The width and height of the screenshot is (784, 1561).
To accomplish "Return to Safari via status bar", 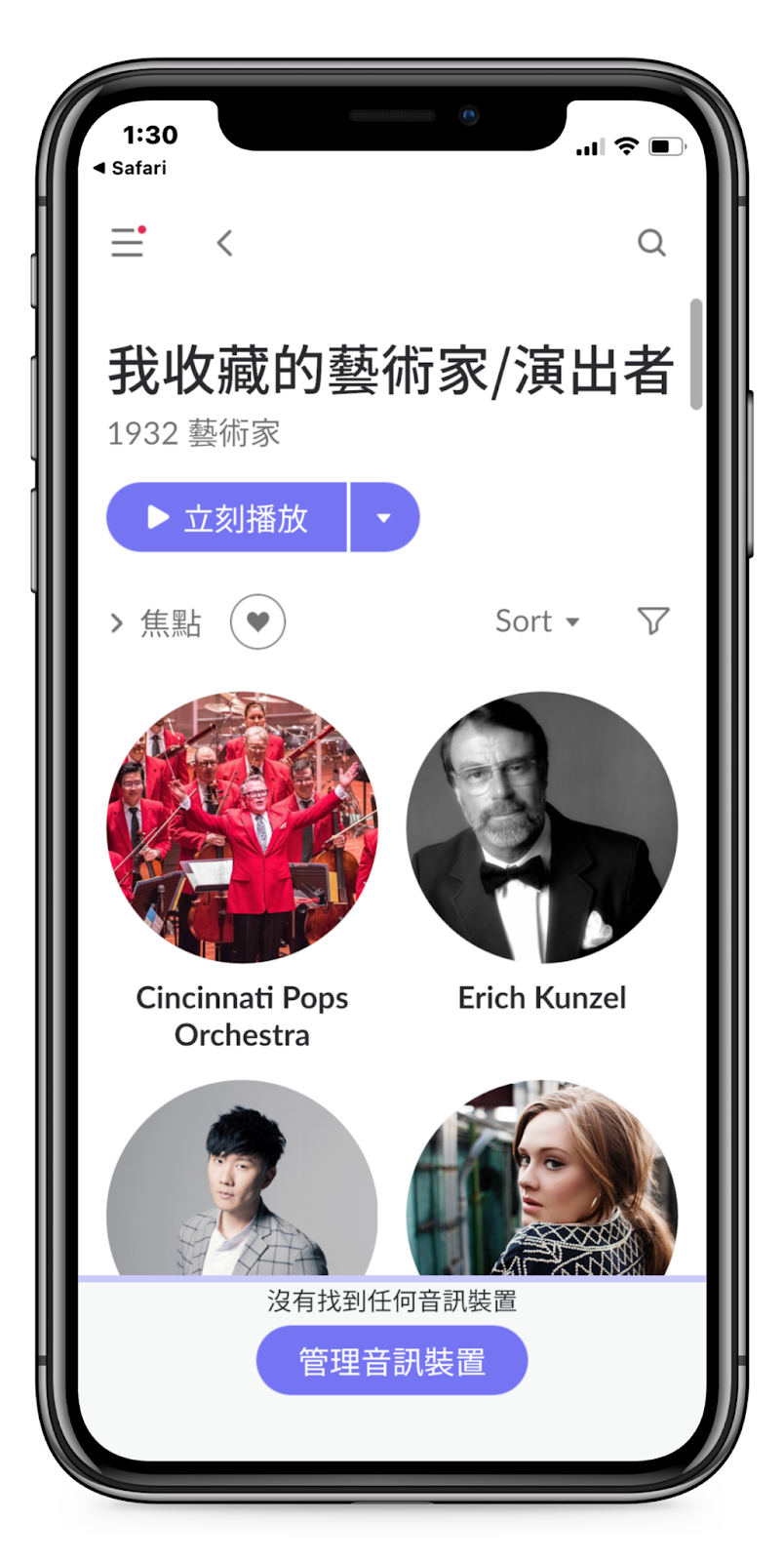I will tap(130, 168).
